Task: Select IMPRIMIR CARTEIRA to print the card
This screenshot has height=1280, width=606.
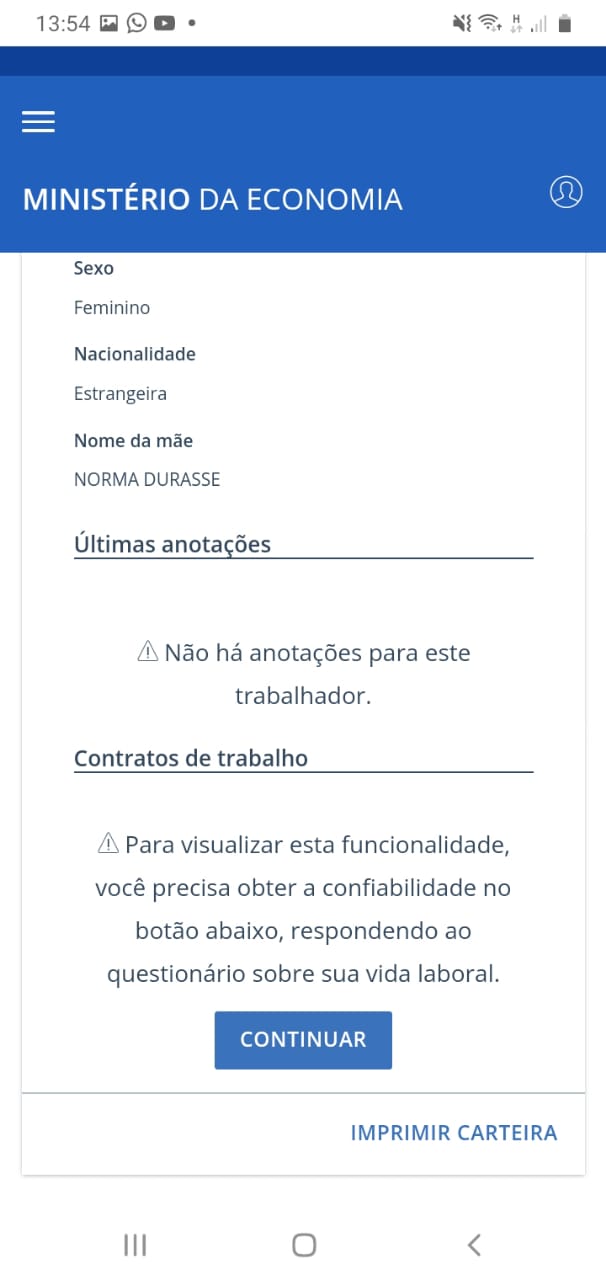Action: [454, 1133]
